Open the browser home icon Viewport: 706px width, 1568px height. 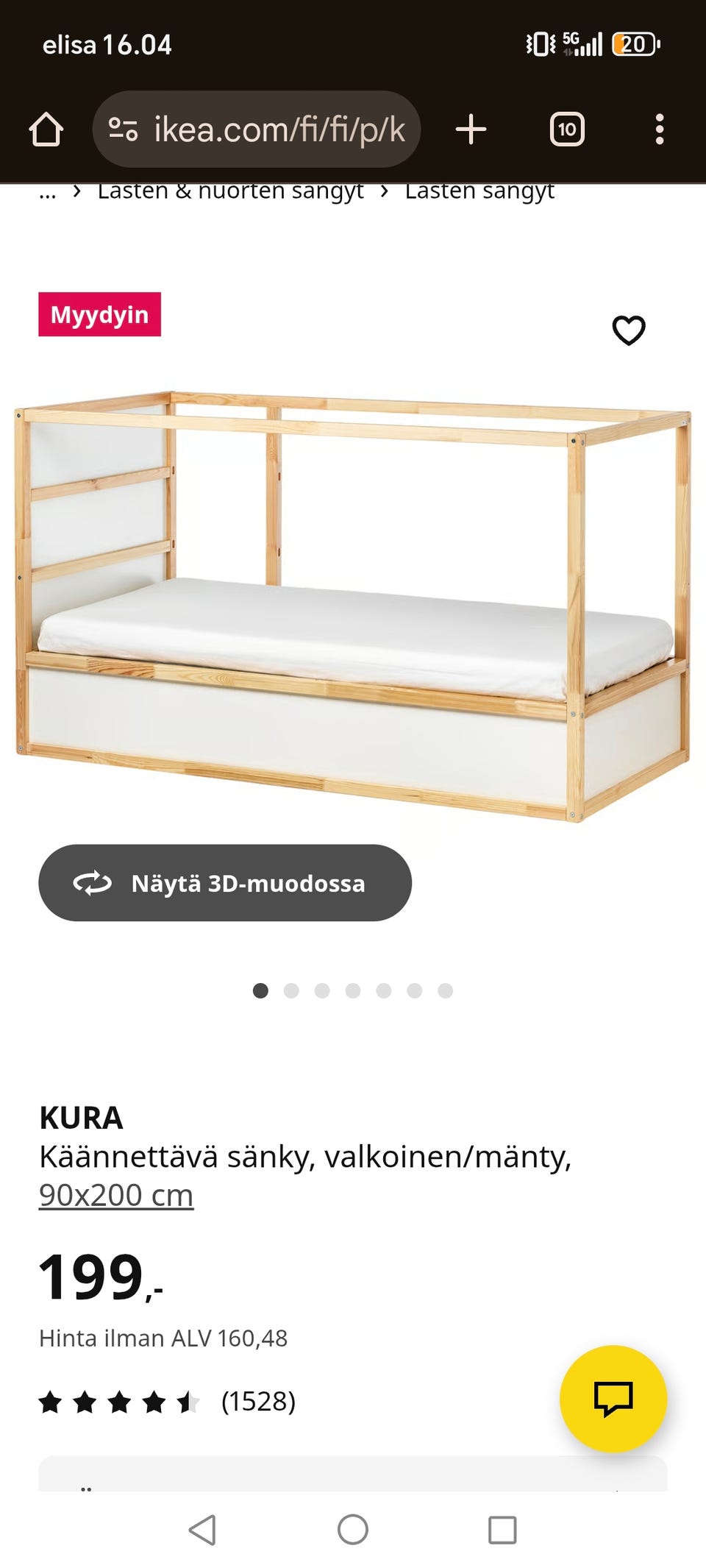click(48, 128)
